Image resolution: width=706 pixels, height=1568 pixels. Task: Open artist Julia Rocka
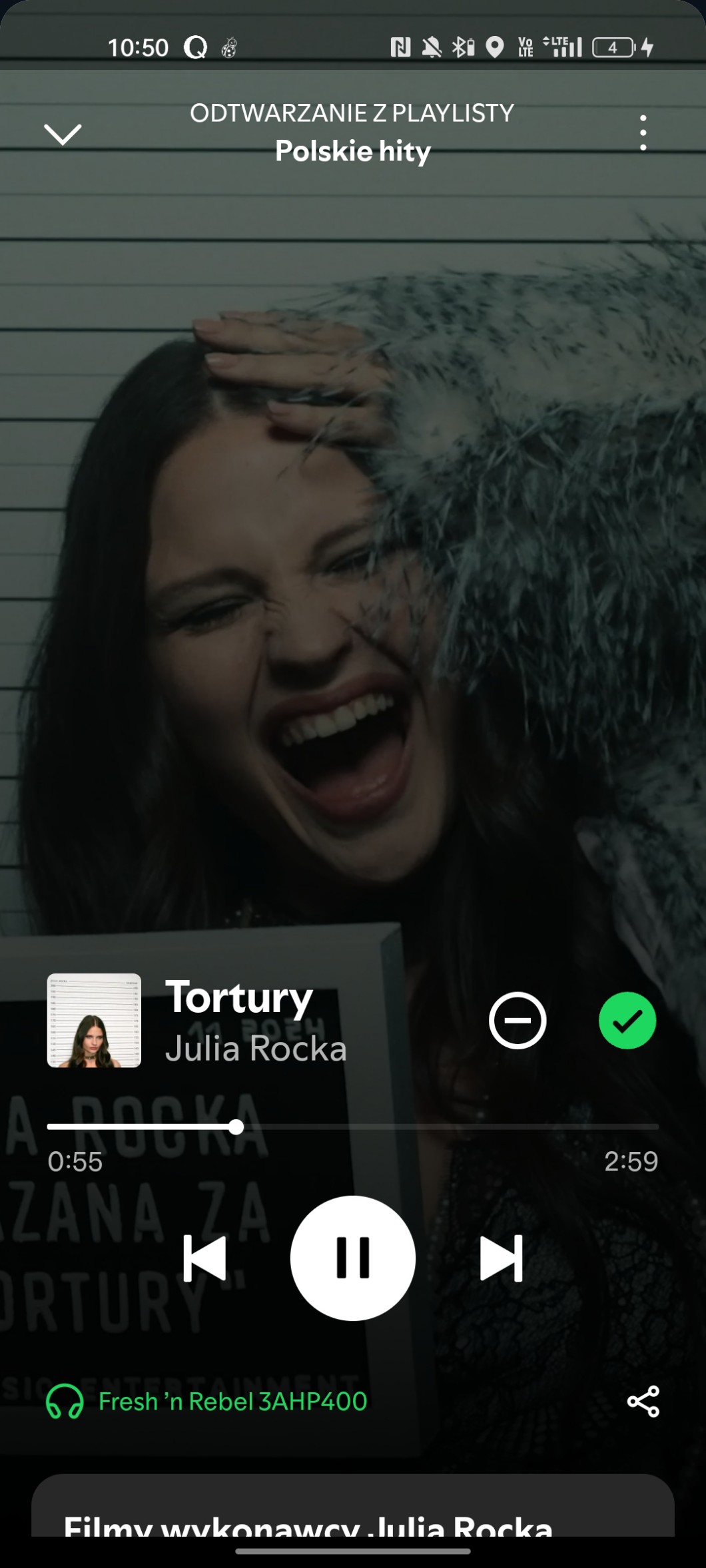[x=256, y=1049]
